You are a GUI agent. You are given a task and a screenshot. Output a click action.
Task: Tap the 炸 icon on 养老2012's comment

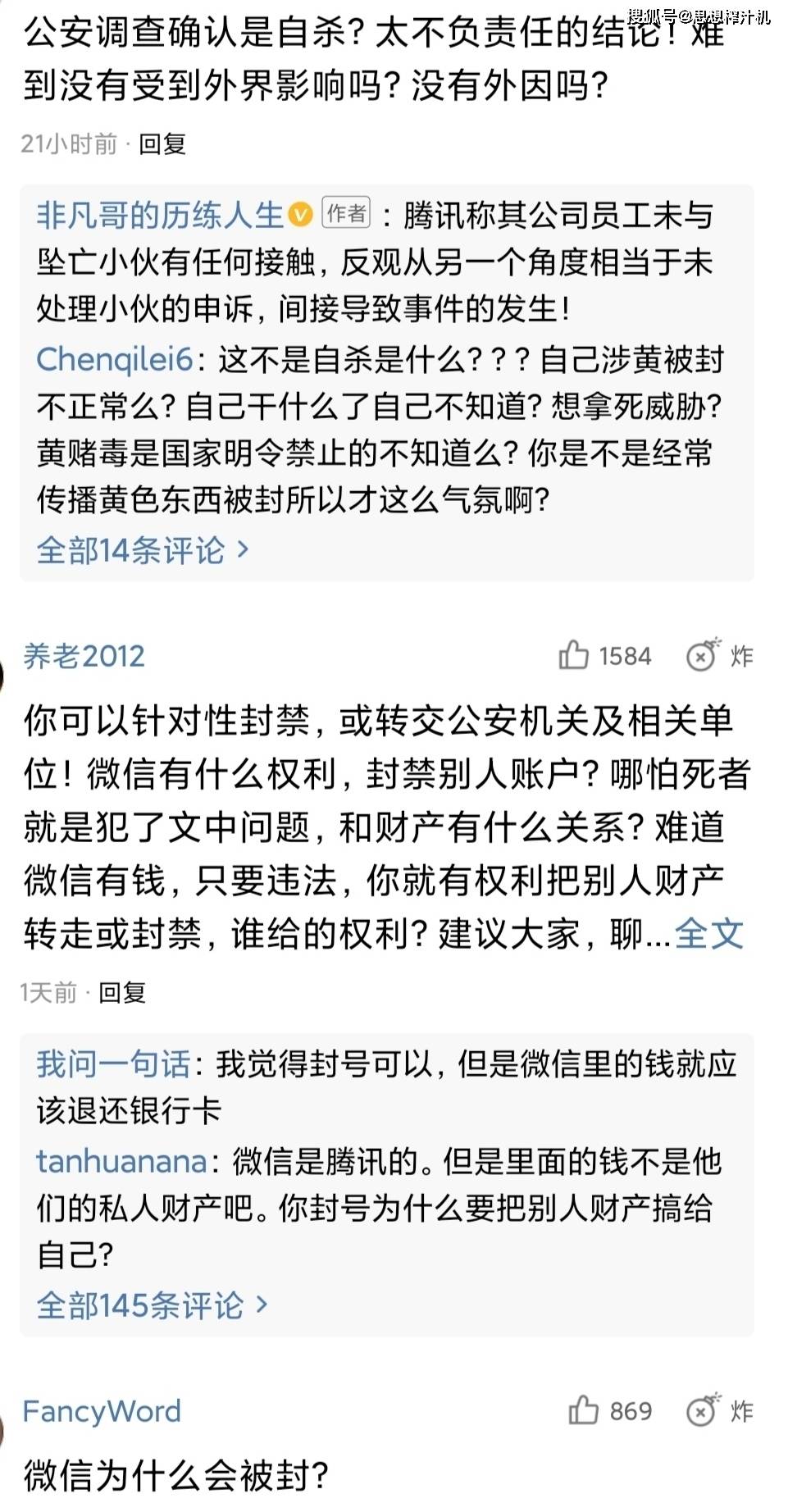pyautogui.click(x=719, y=655)
